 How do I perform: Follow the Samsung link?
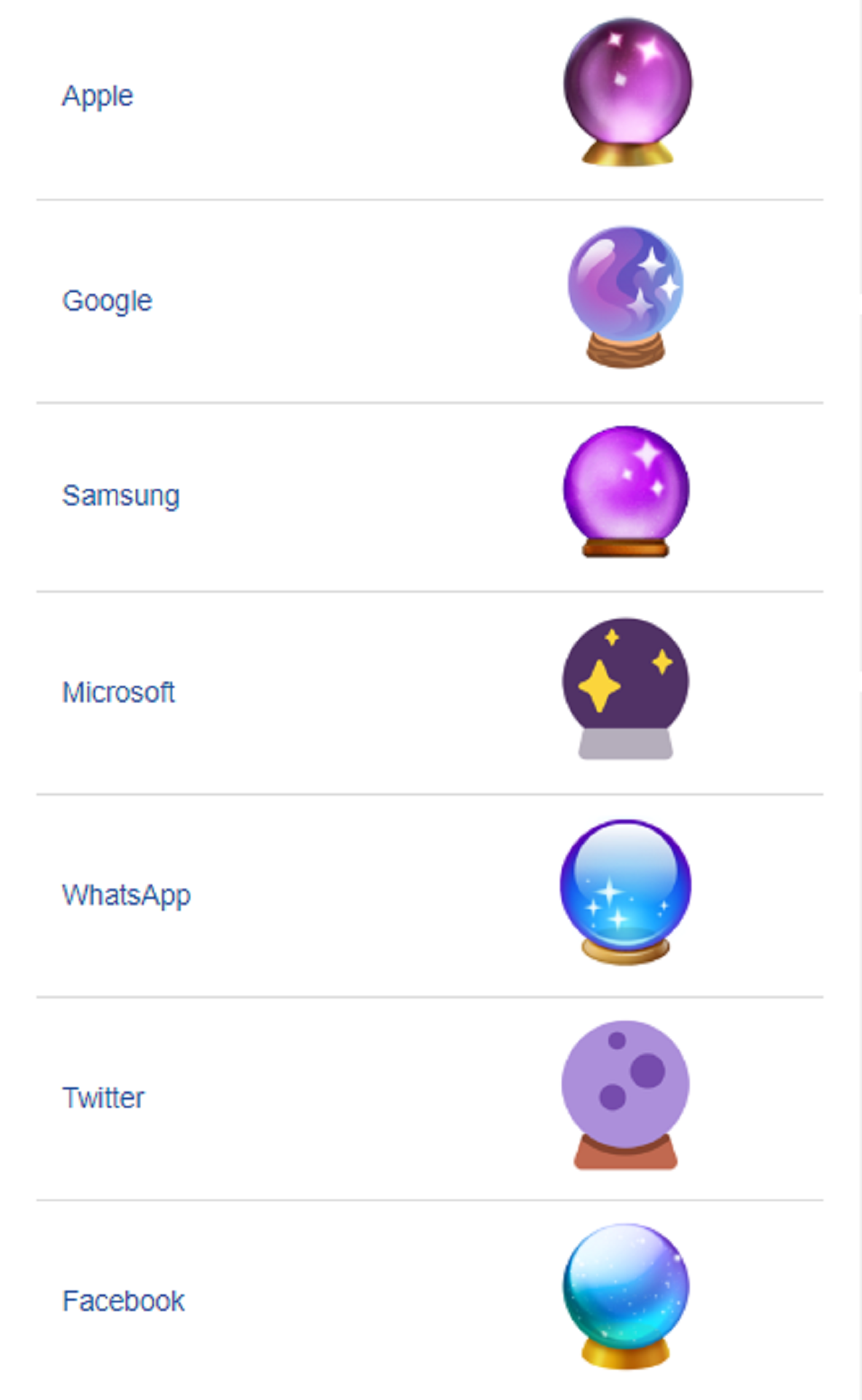click(121, 496)
